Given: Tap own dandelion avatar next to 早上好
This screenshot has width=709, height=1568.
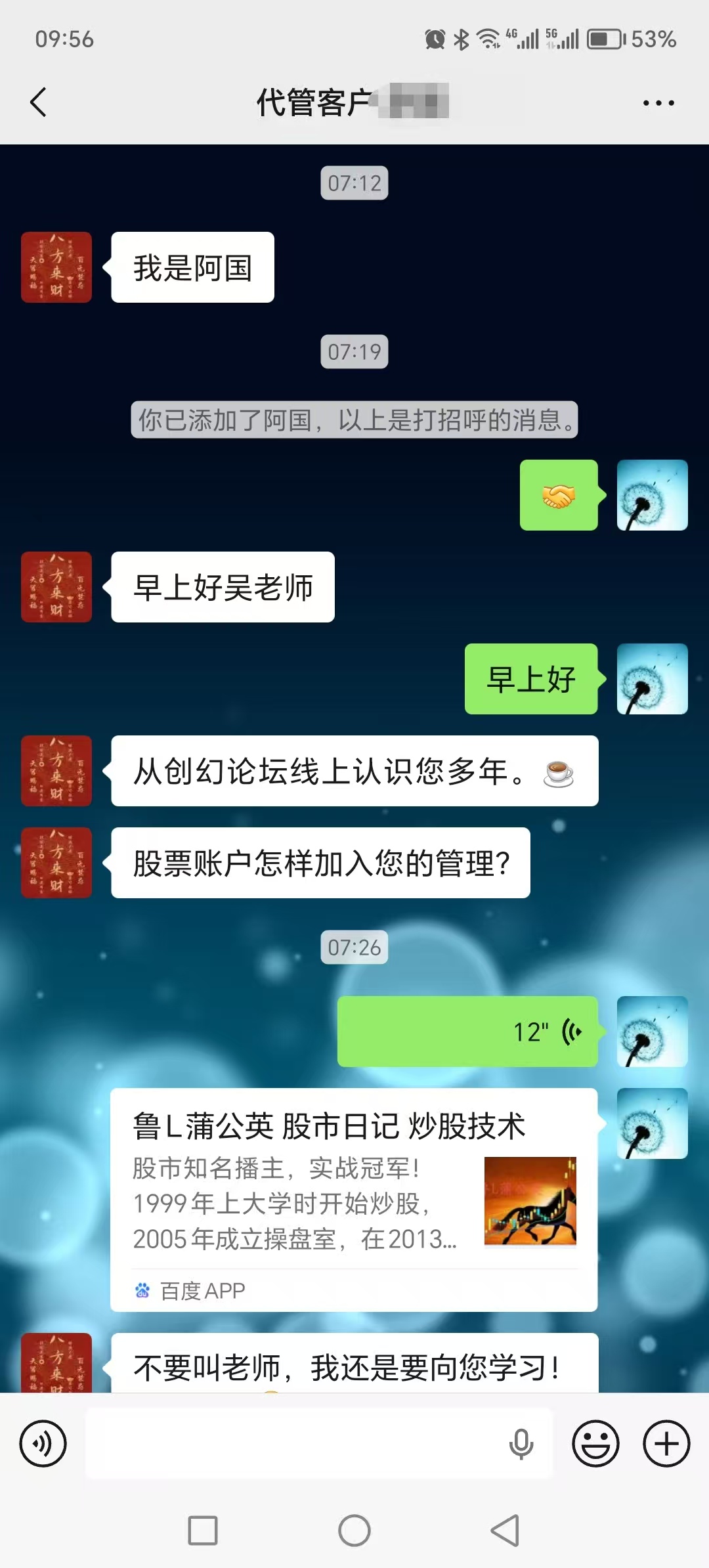Looking at the screenshot, I should 652,679.
